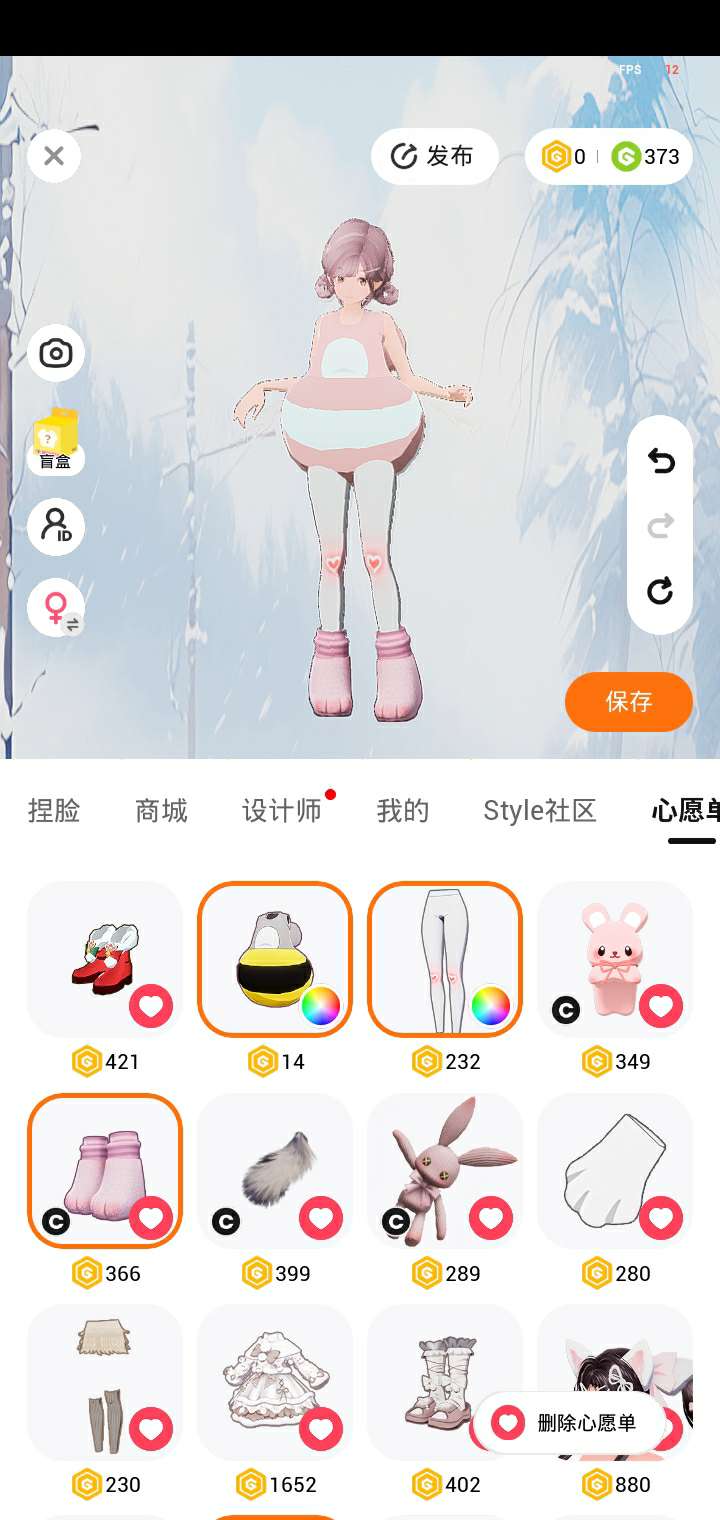Save the outfit with 保存

coord(629,702)
